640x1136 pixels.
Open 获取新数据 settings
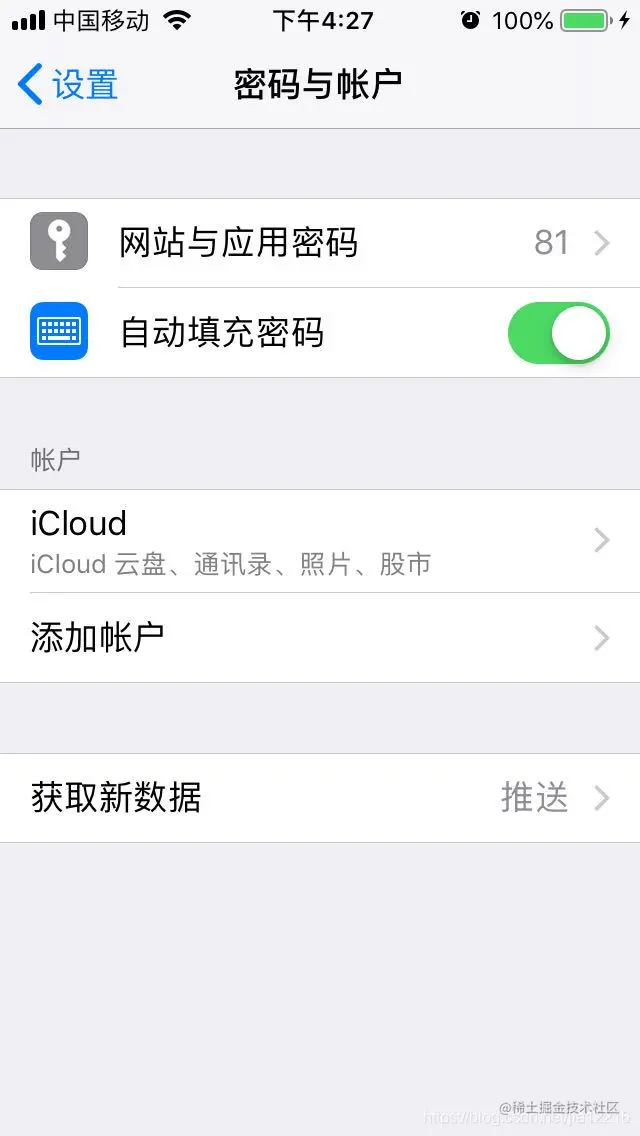pyautogui.click(x=320, y=798)
